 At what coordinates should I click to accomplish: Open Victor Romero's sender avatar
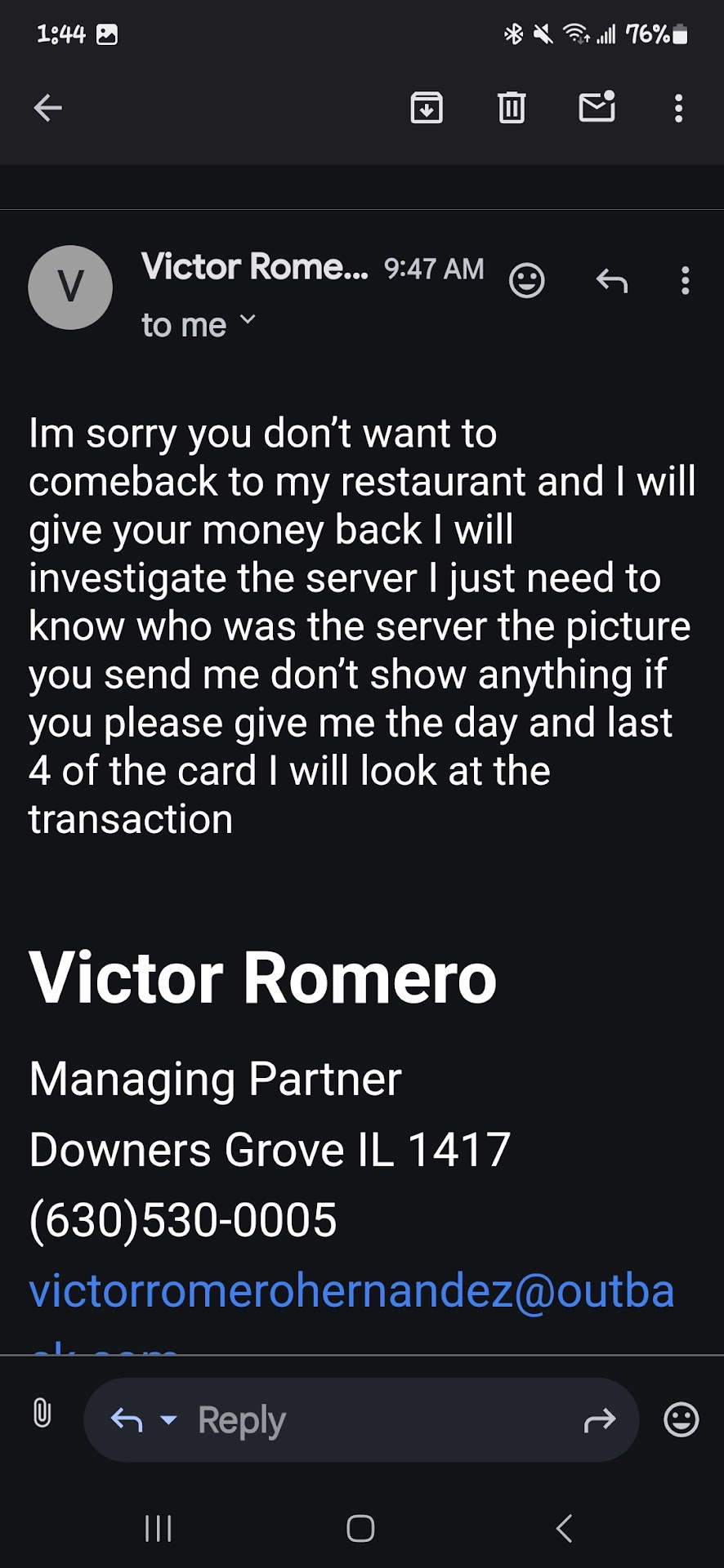click(70, 287)
